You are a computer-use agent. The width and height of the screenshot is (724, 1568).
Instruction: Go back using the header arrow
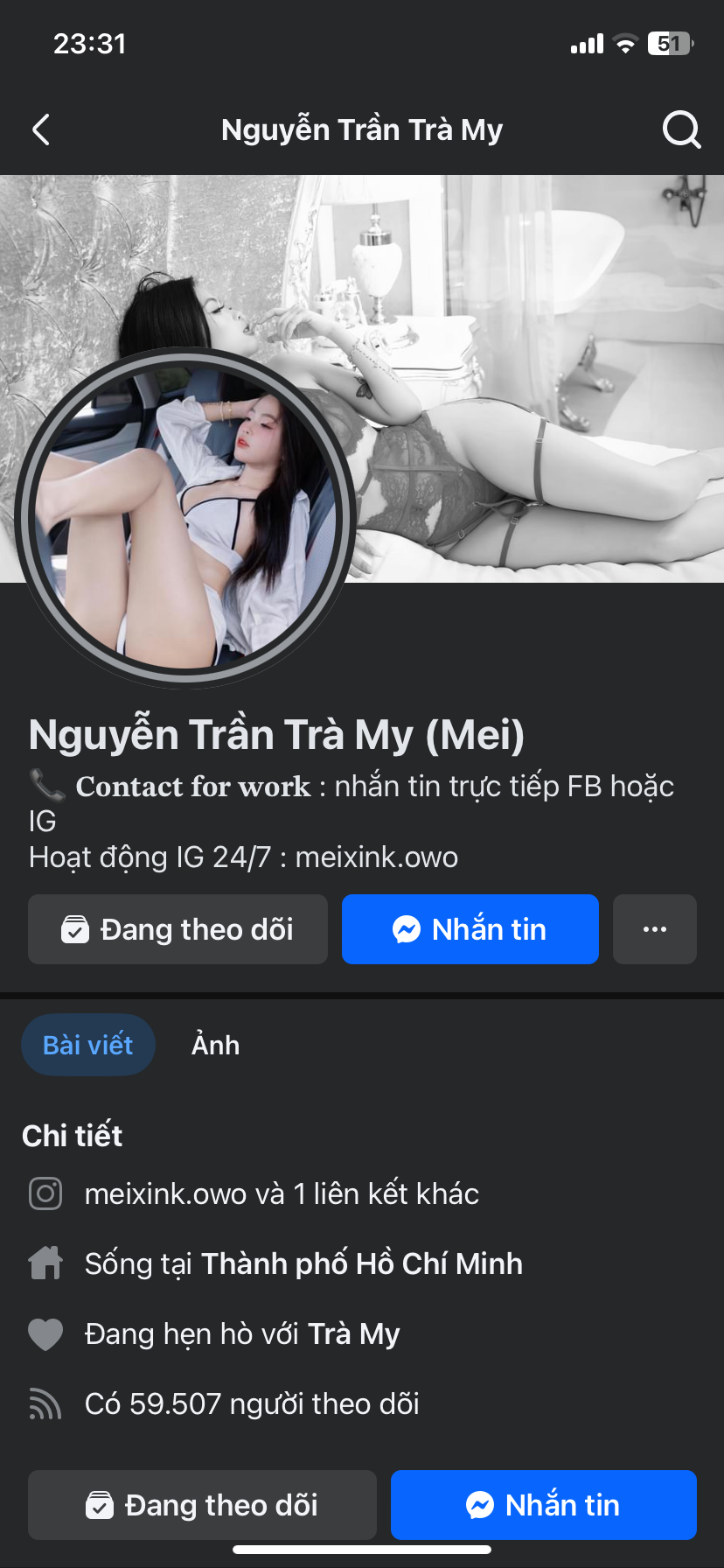tap(41, 130)
